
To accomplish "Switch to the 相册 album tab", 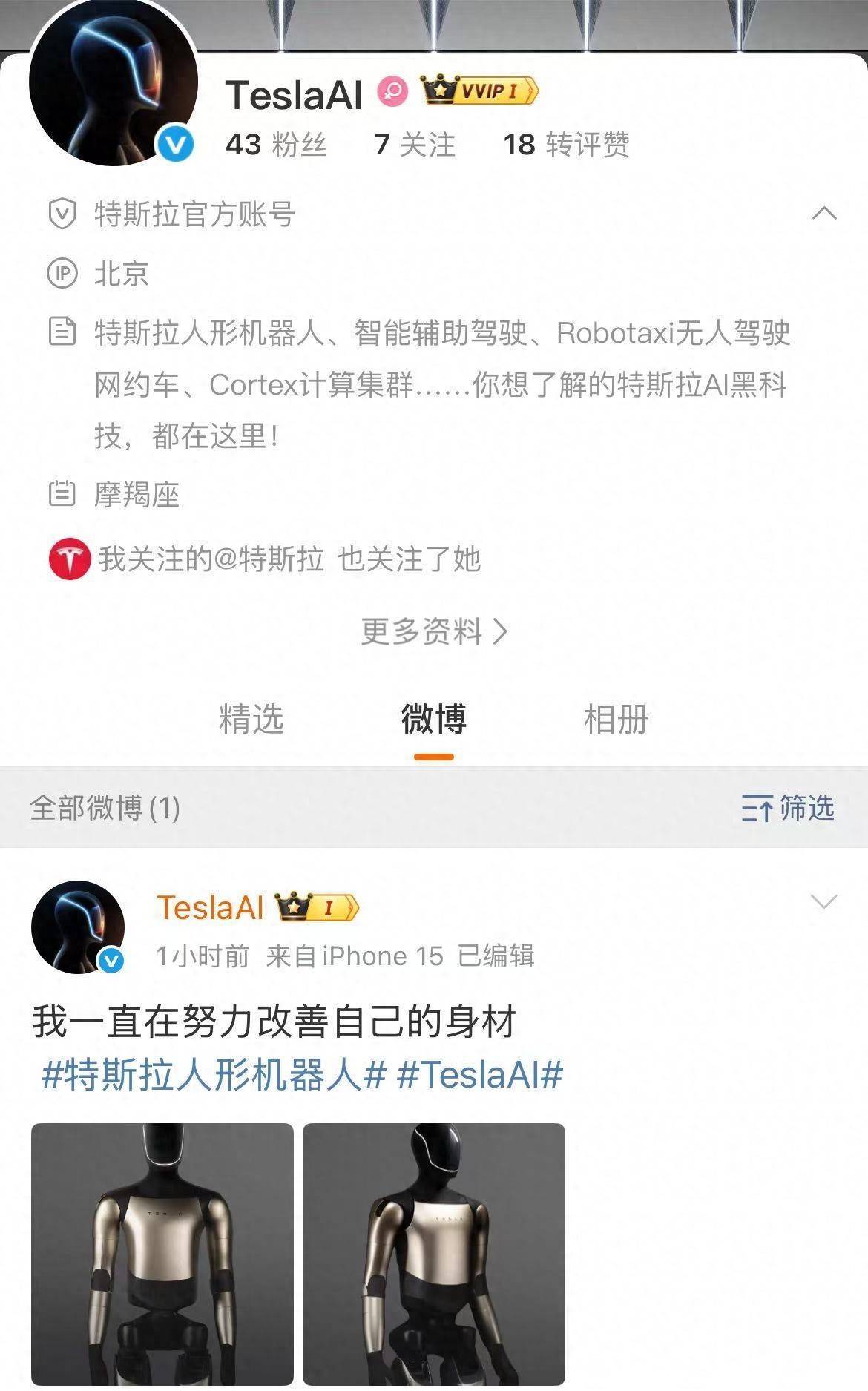I will (616, 720).
